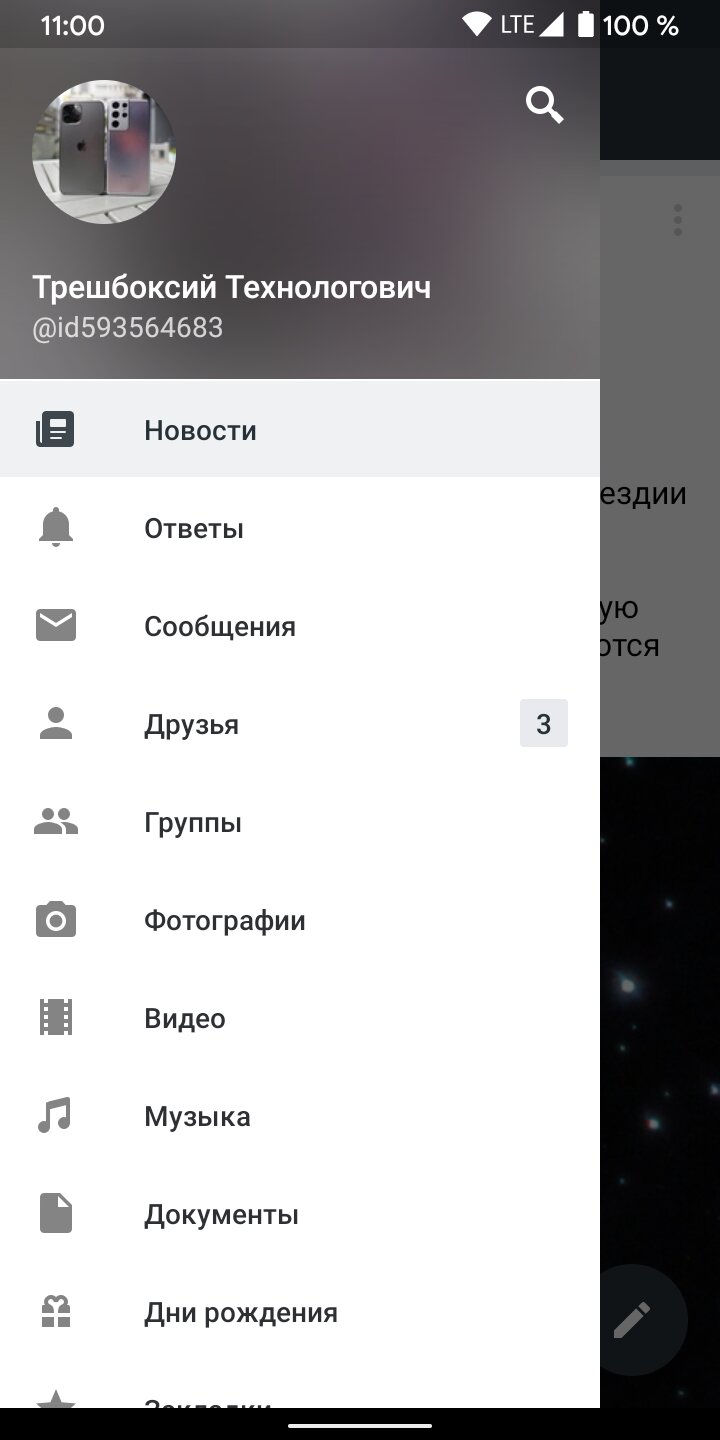Open the Видео section
Viewport: 720px width, 1440px height.
[300, 1017]
